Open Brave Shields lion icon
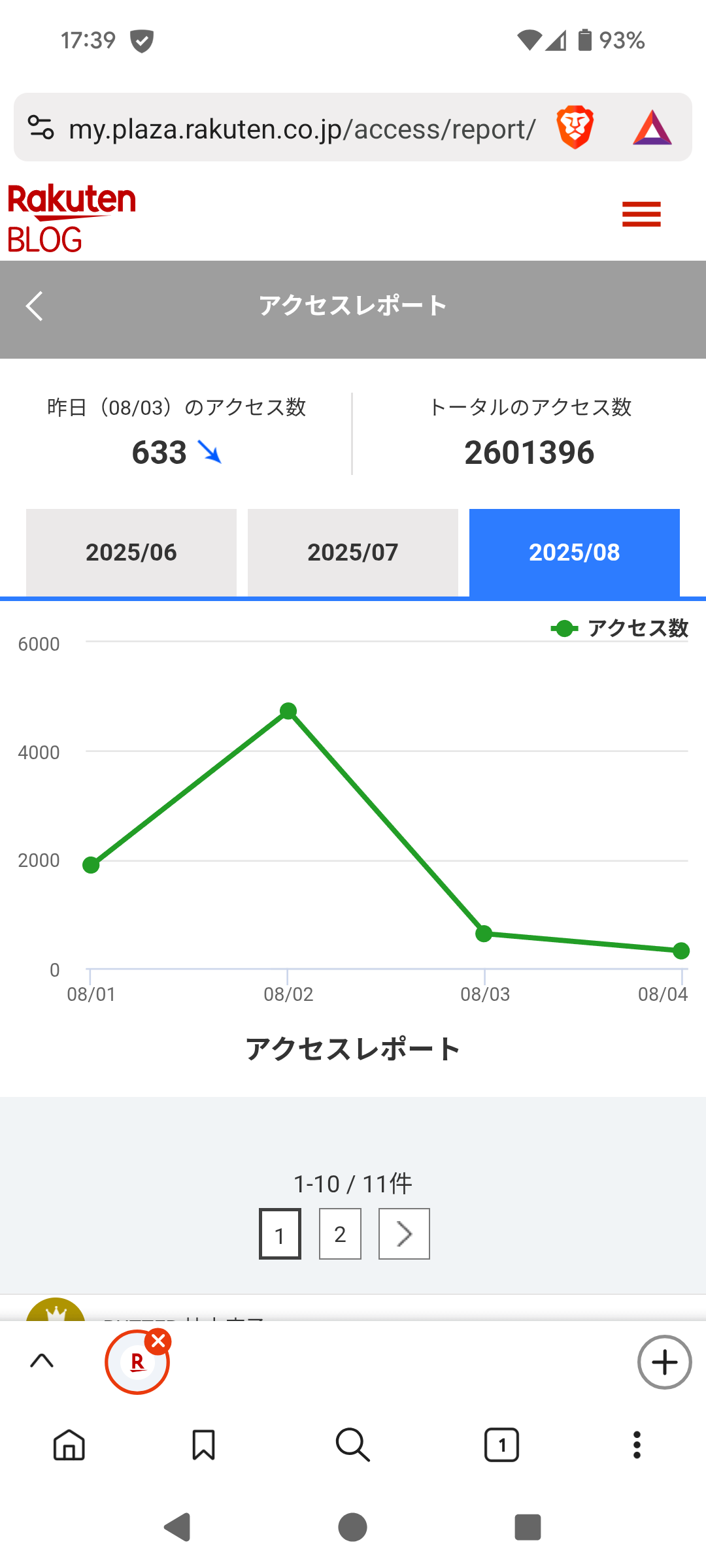The image size is (706, 1568). tap(575, 127)
